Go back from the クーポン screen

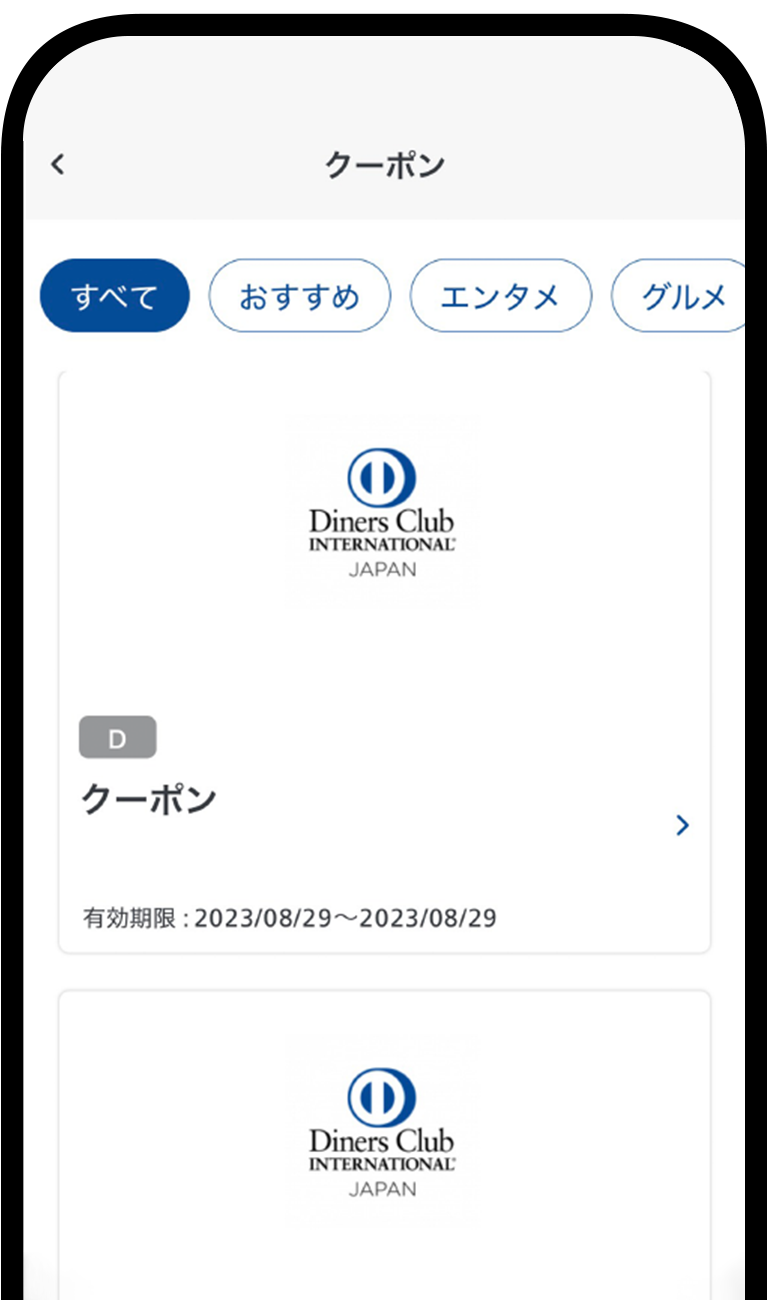(x=58, y=165)
